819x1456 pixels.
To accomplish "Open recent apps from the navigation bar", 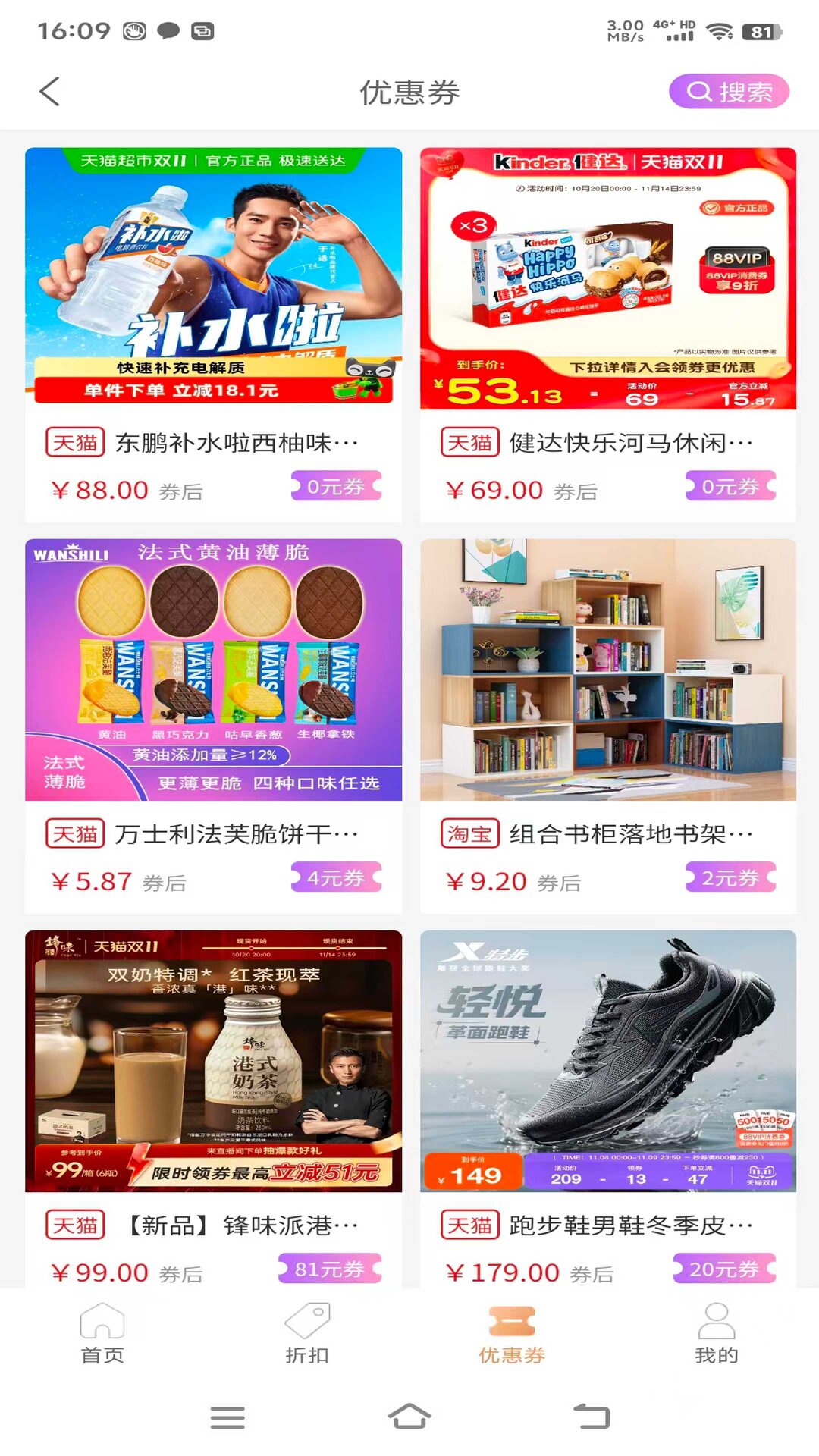I will (227, 1417).
